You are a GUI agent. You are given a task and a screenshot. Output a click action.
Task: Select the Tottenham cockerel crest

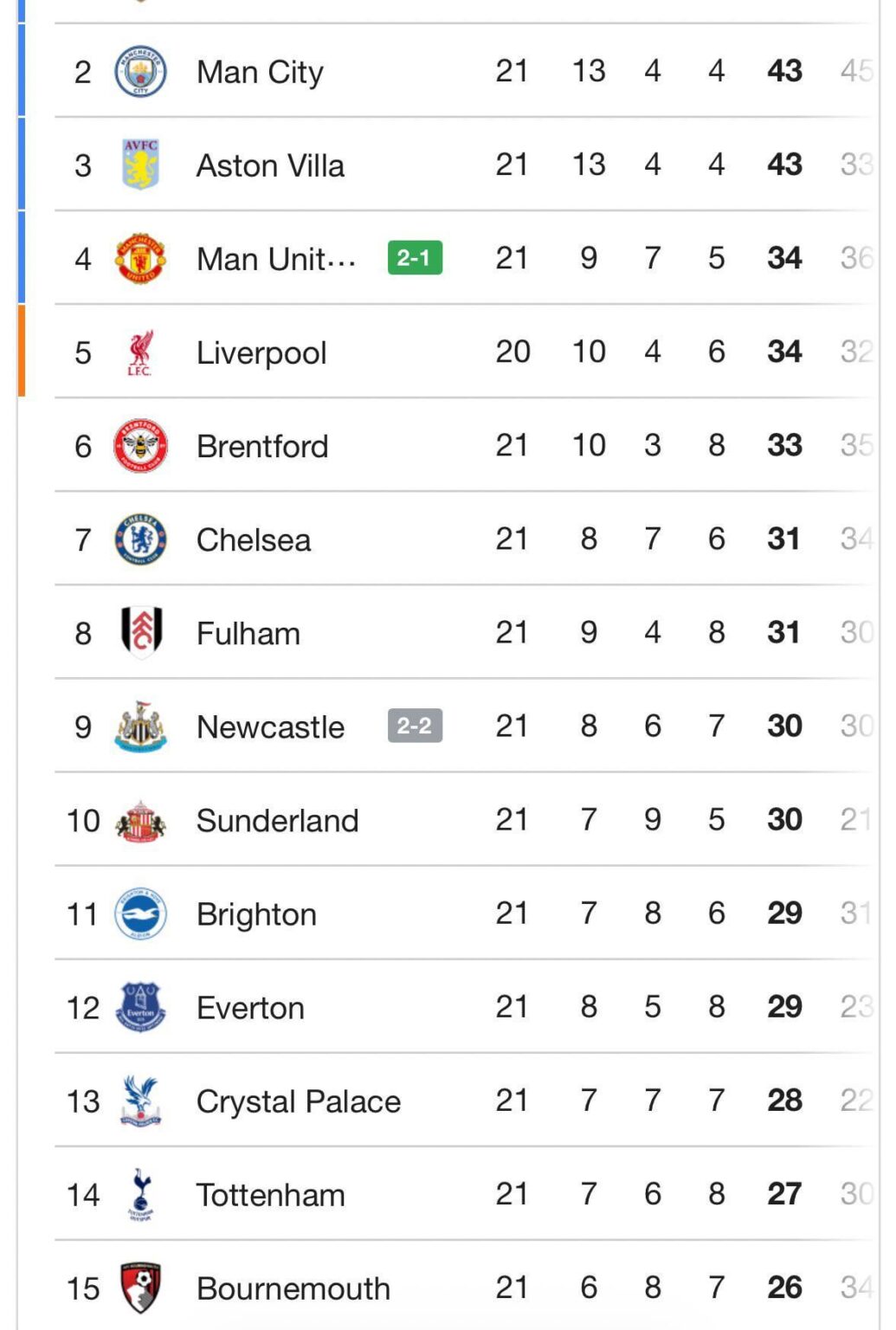coord(140,1194)
